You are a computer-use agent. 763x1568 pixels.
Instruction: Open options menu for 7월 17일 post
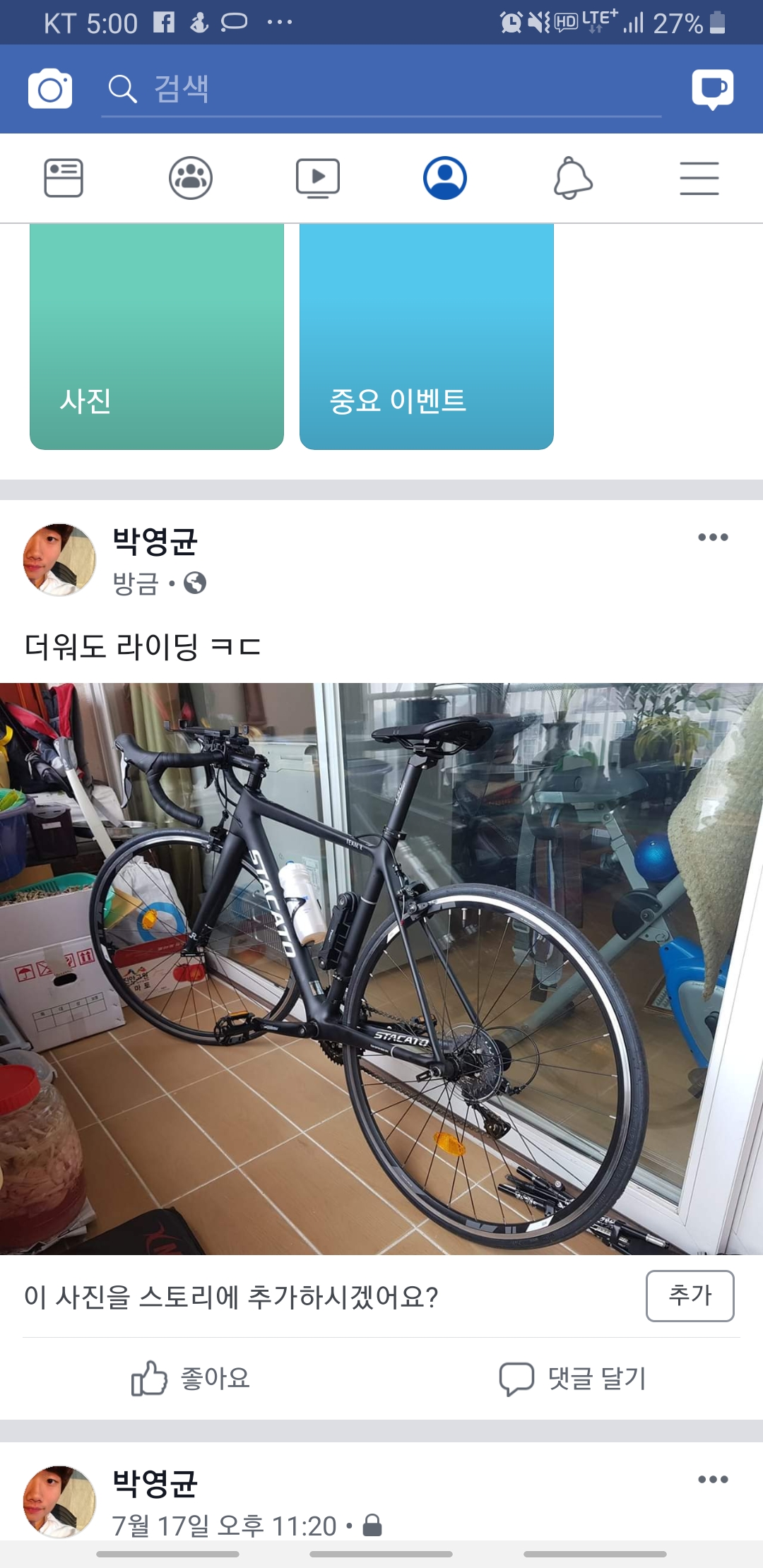(713, 1480)
